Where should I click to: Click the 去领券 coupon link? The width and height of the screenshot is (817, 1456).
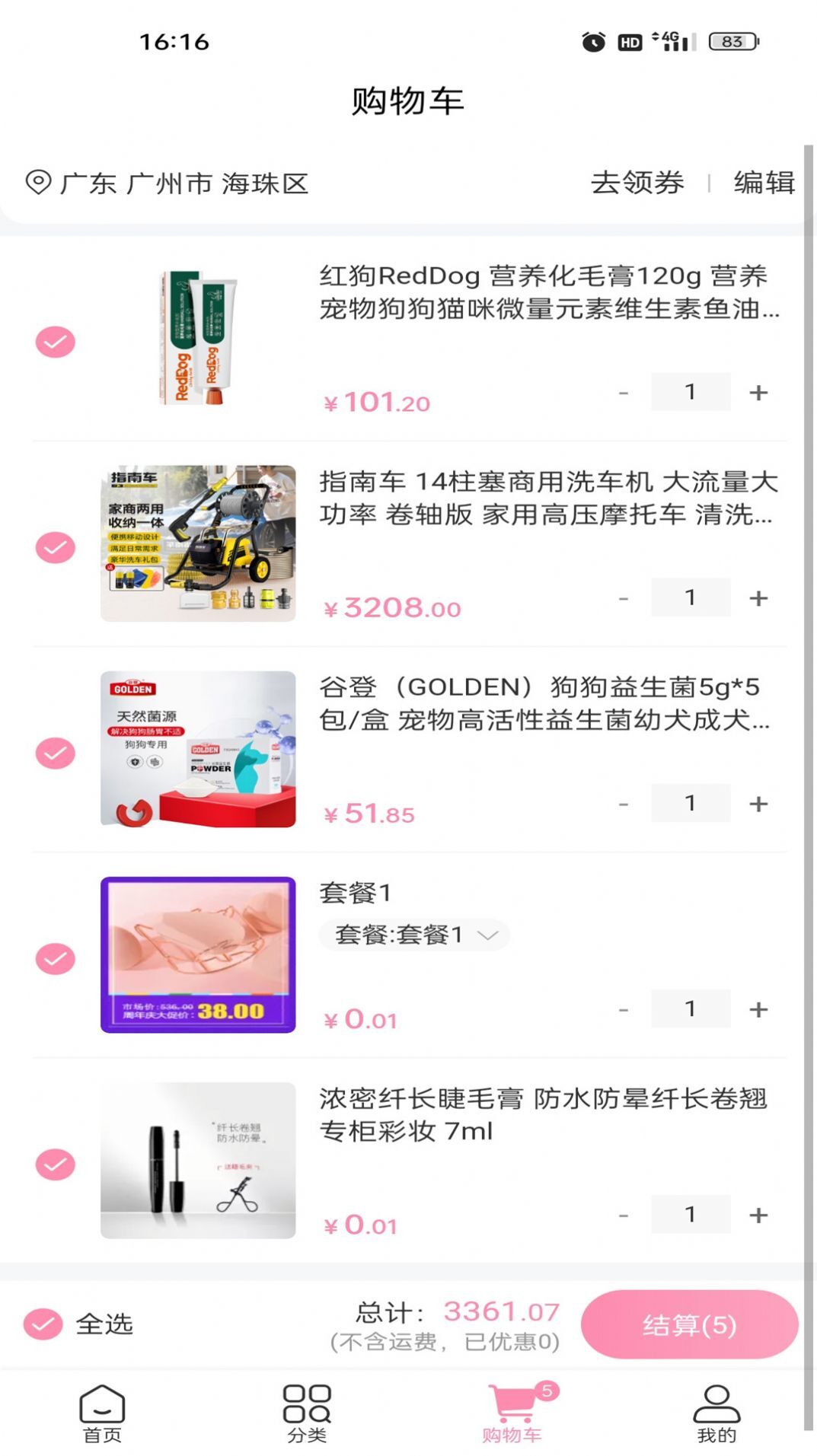click(x=637, y=181)
